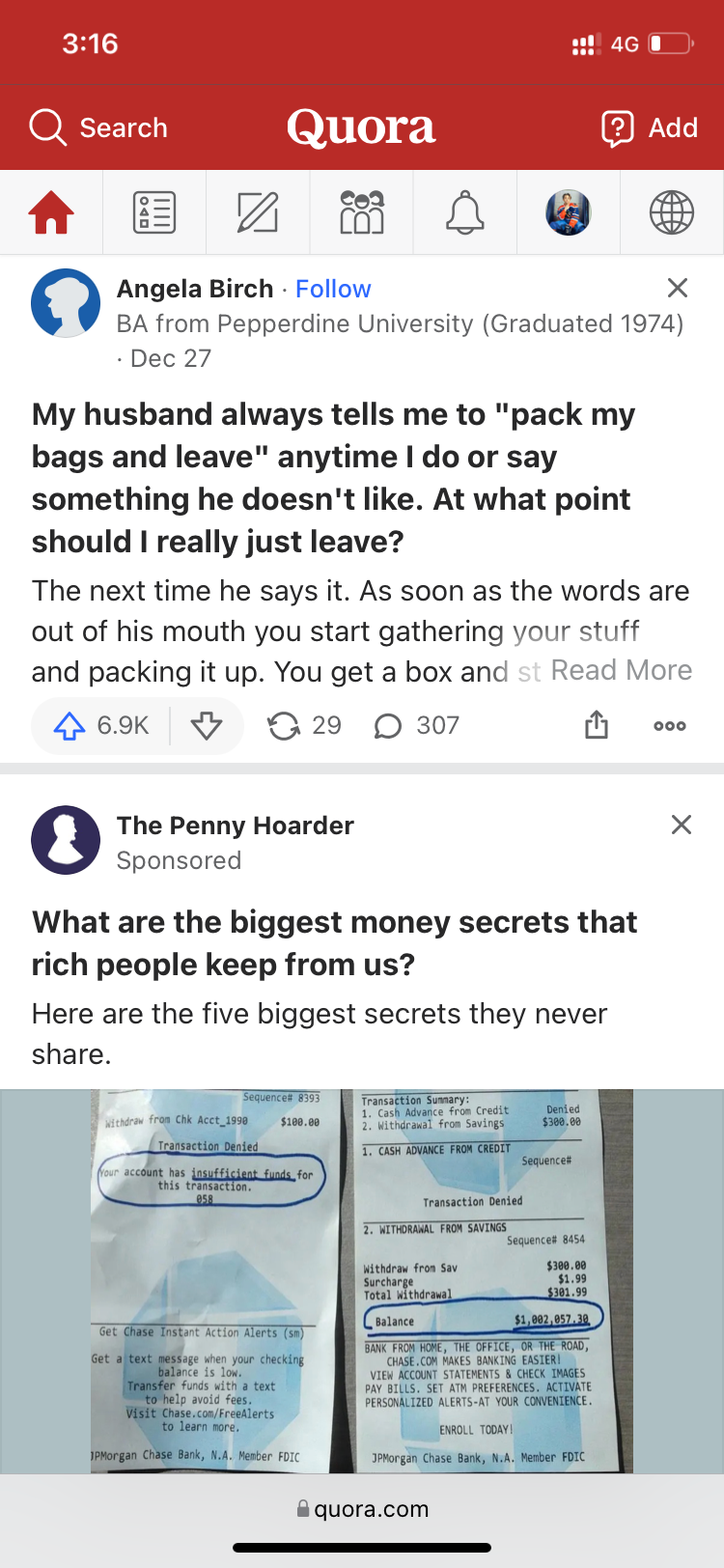Open the language globe tab

[672, 213]
